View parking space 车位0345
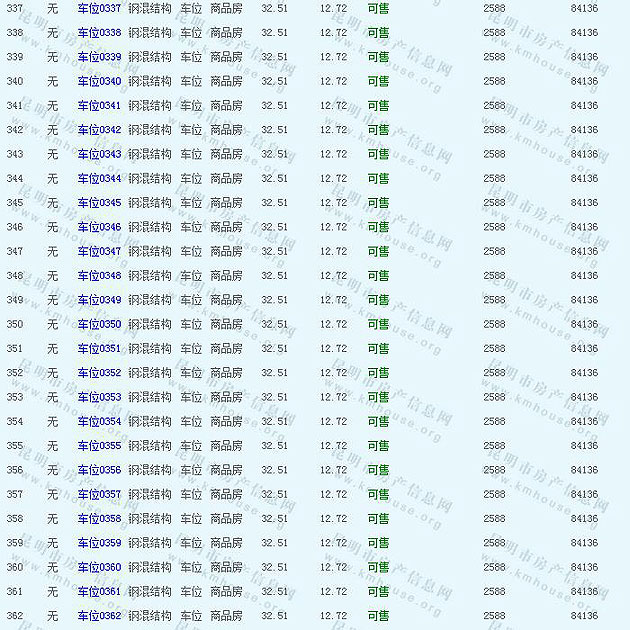The height and width of the screenshot is (630, 630). click(99, 203)
